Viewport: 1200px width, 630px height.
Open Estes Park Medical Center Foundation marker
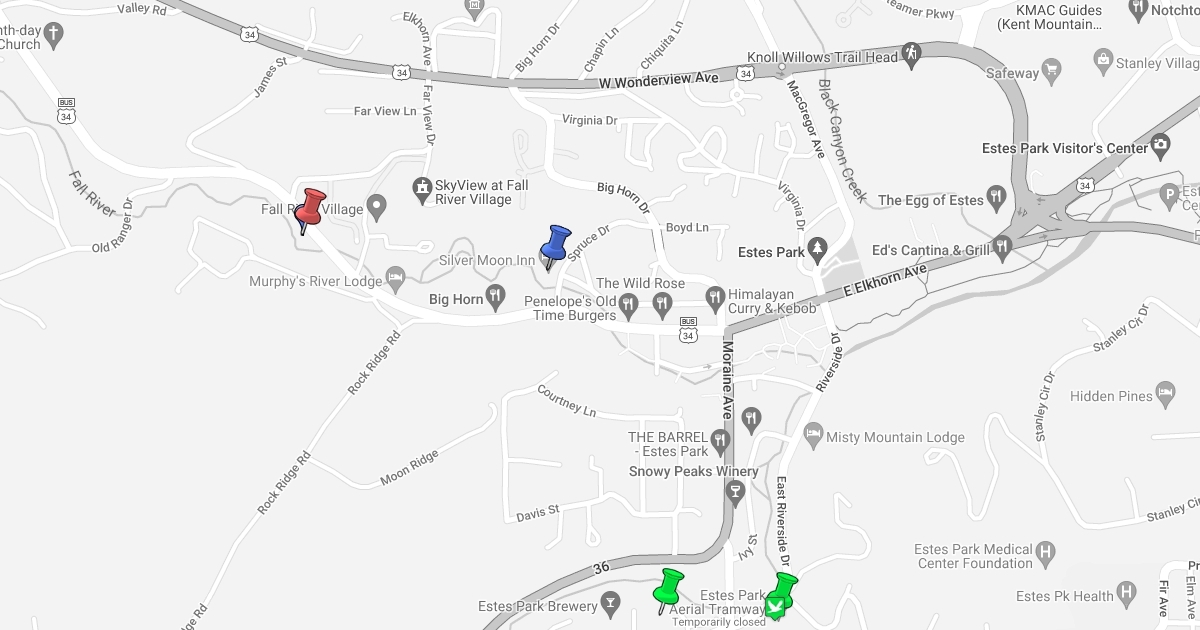coord(1046,551)
